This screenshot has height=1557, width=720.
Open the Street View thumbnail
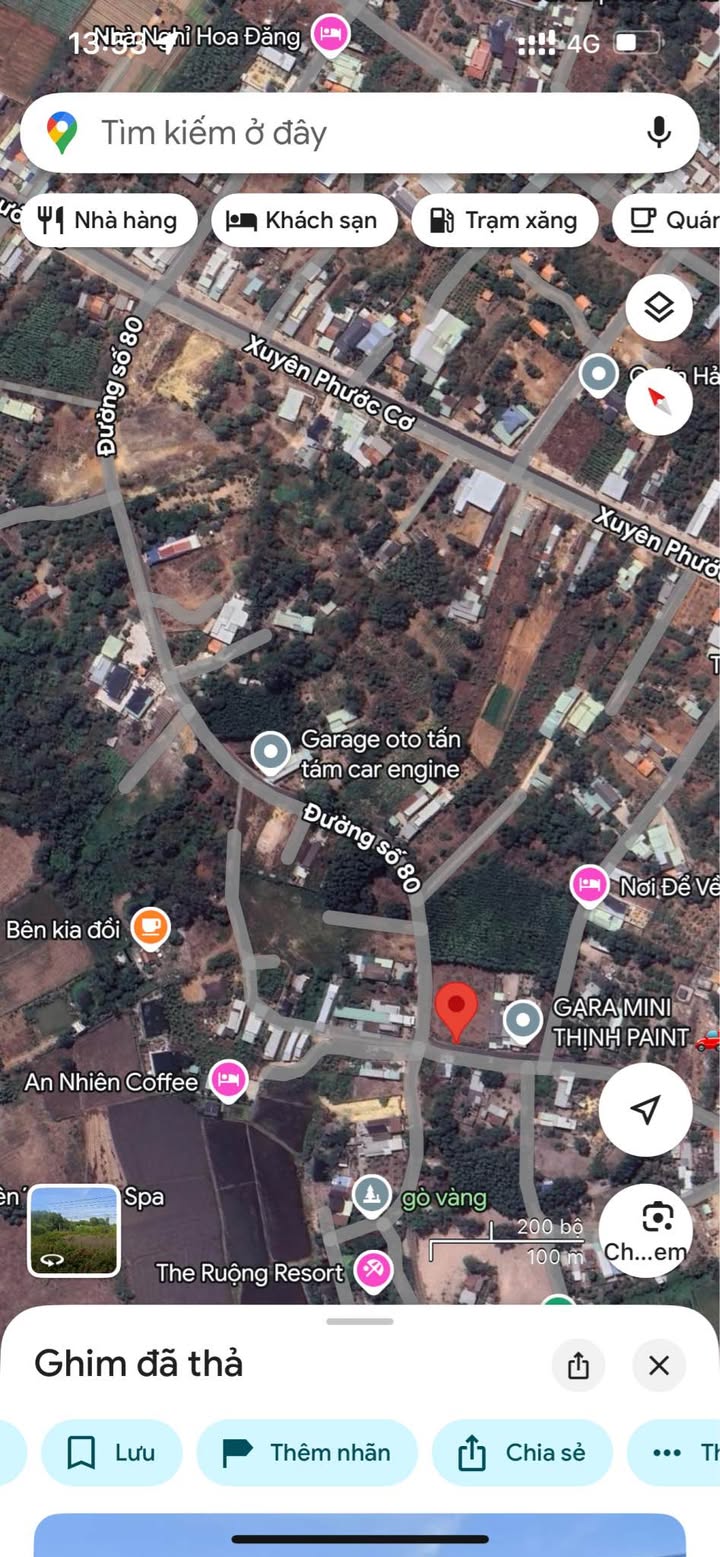pos(74,1230)
